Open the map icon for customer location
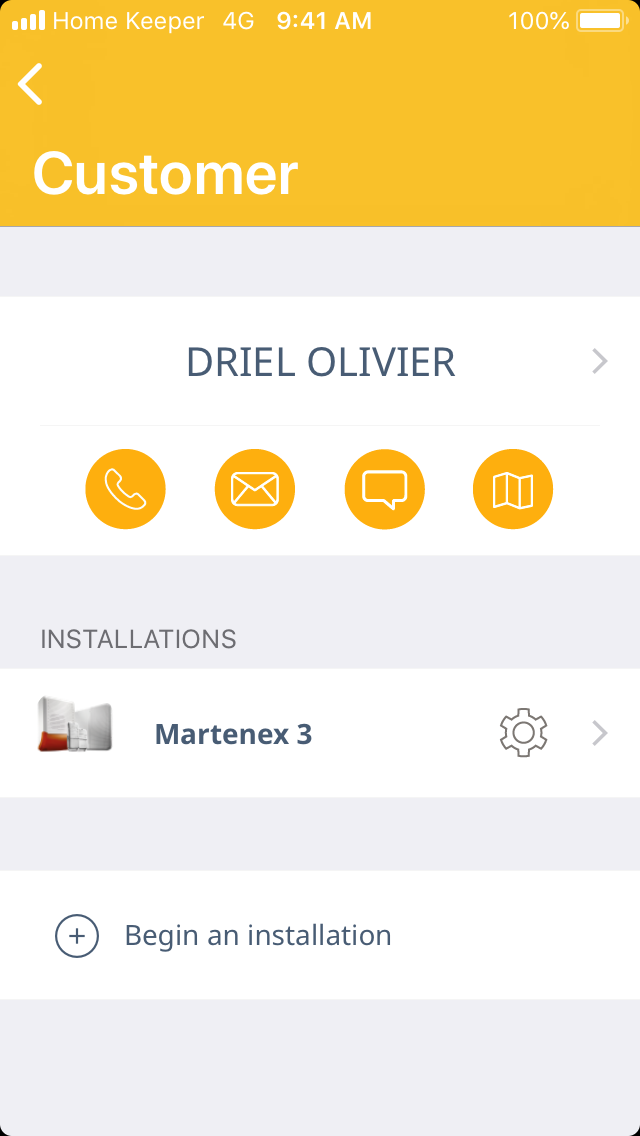This screenshot has height=1136, width=640. pyautogui.click(x=513, y=489)
